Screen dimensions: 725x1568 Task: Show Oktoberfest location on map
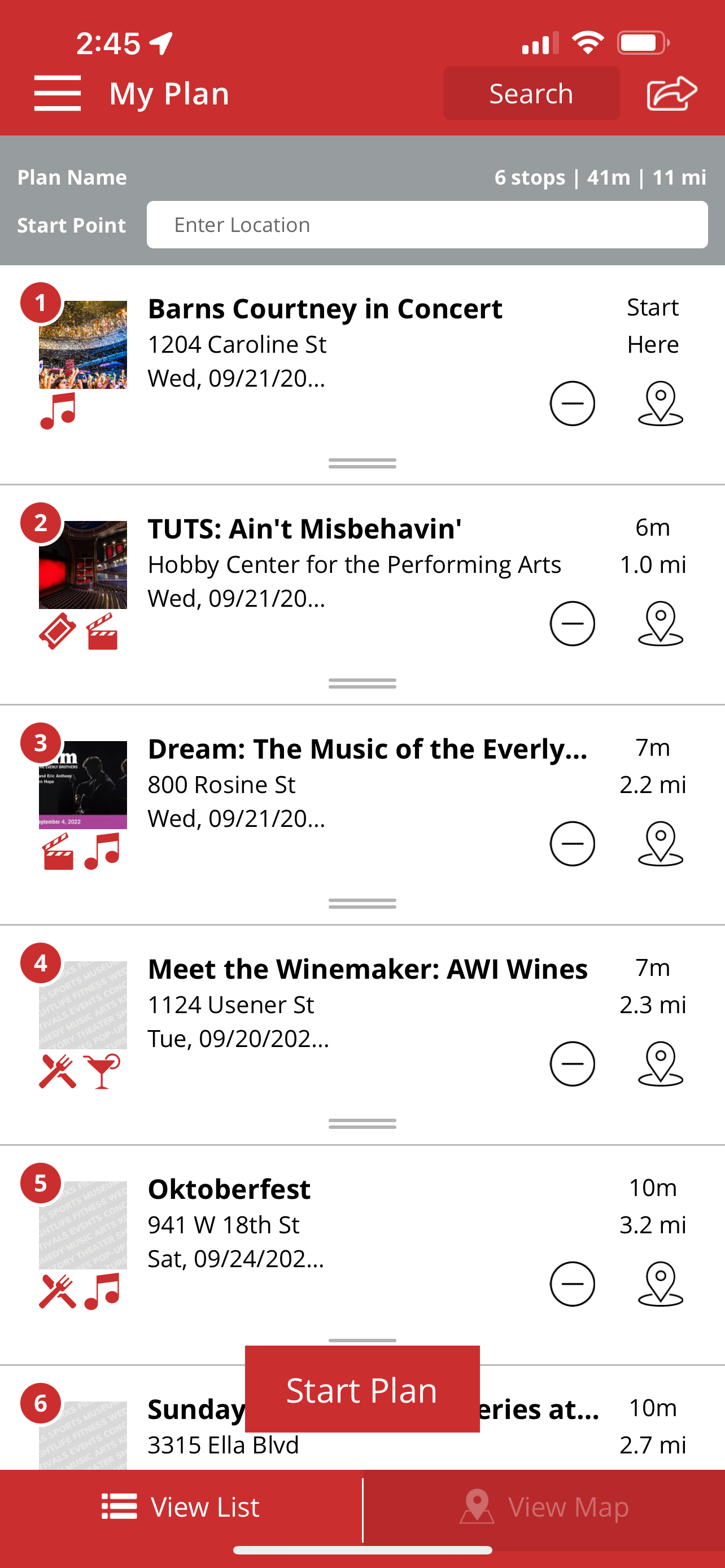[660, 1284]
